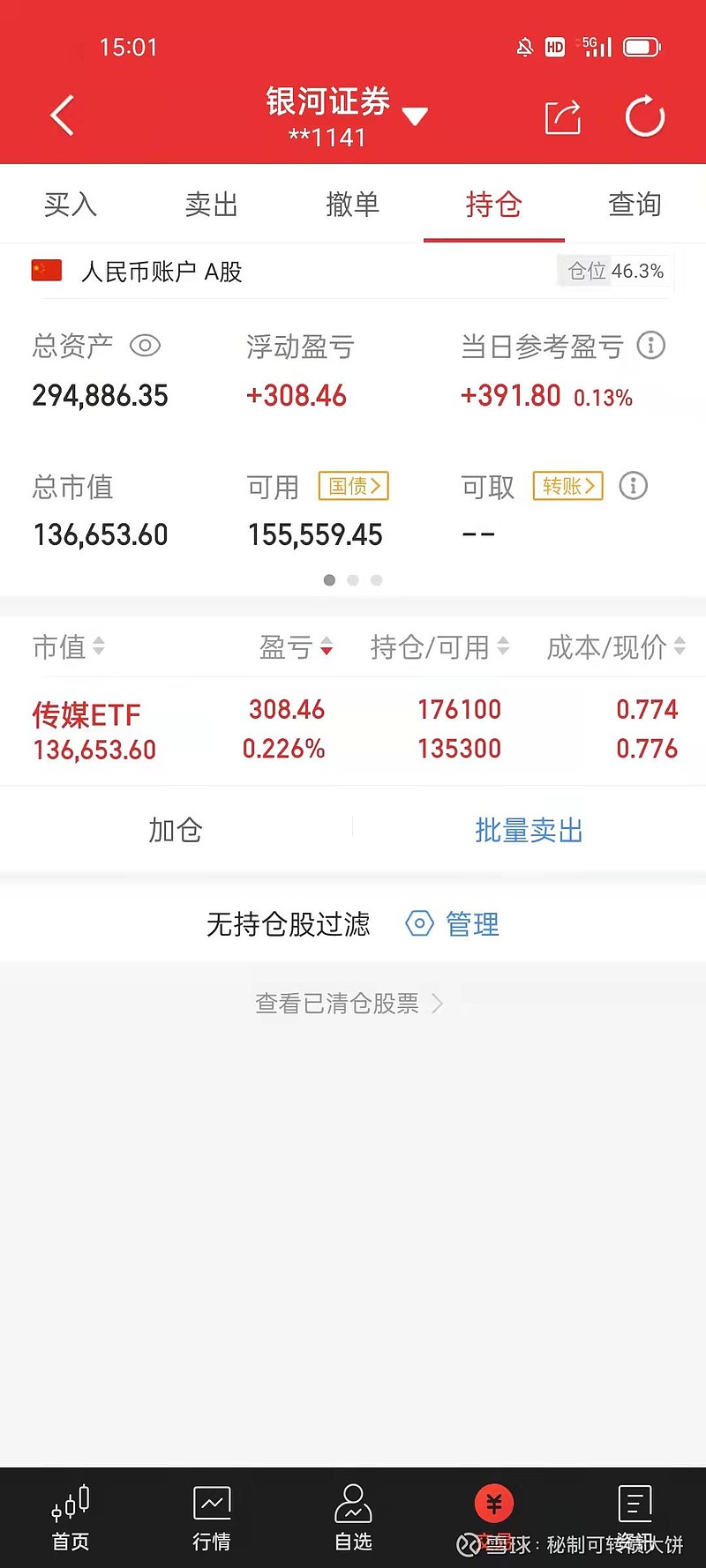Screen dimensions: 706x1568
Task: Open the 撤单 tab
Action: (x=353, y=205)
